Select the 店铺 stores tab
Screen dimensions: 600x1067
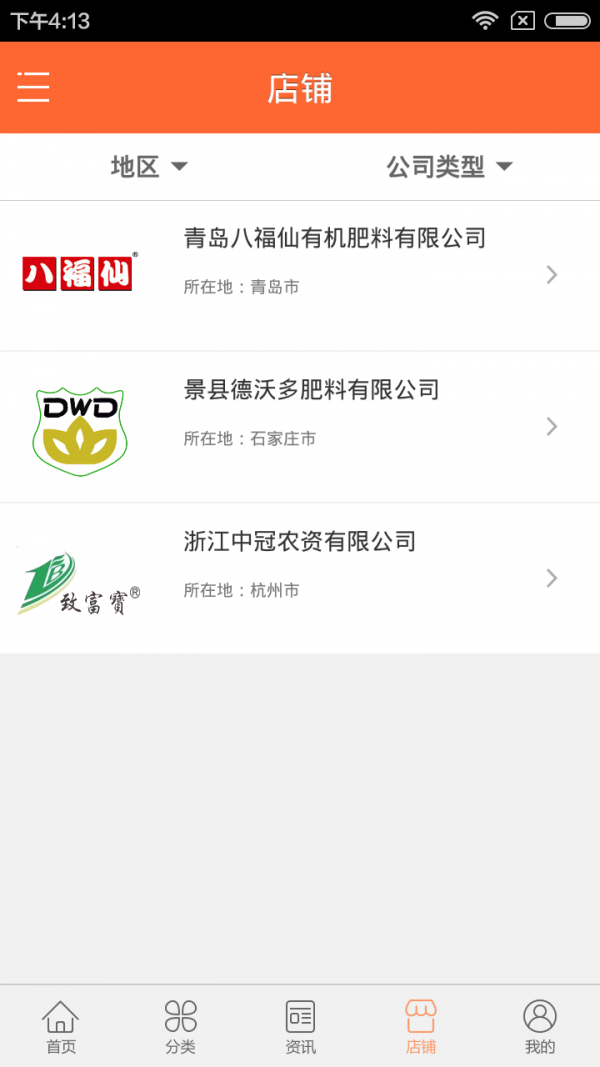[x=420, y=1027]
